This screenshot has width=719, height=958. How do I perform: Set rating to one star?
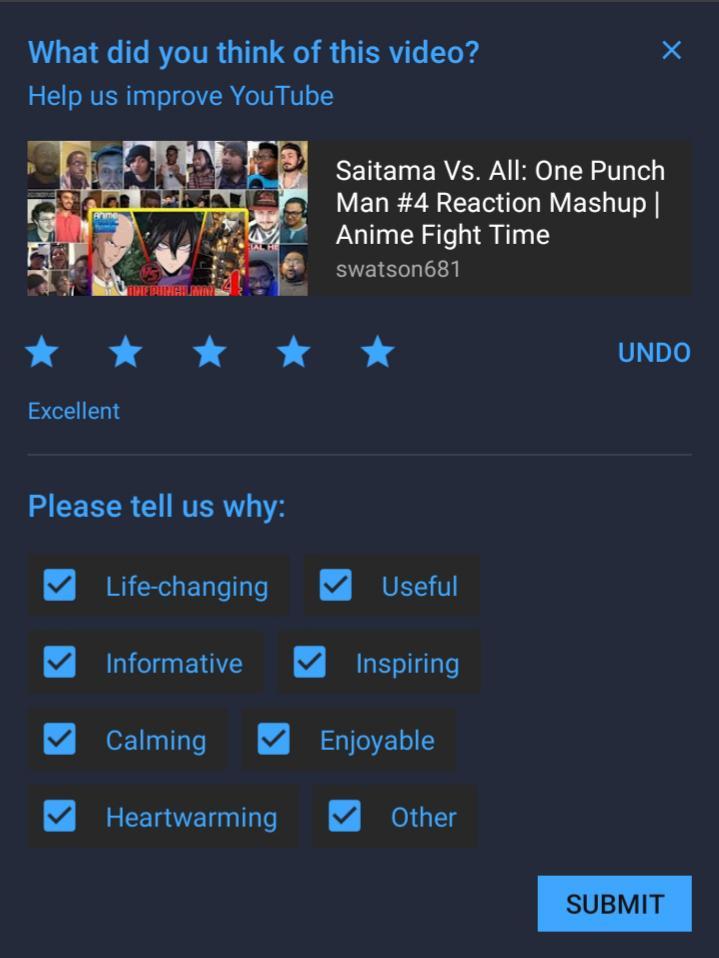point(42,352)
